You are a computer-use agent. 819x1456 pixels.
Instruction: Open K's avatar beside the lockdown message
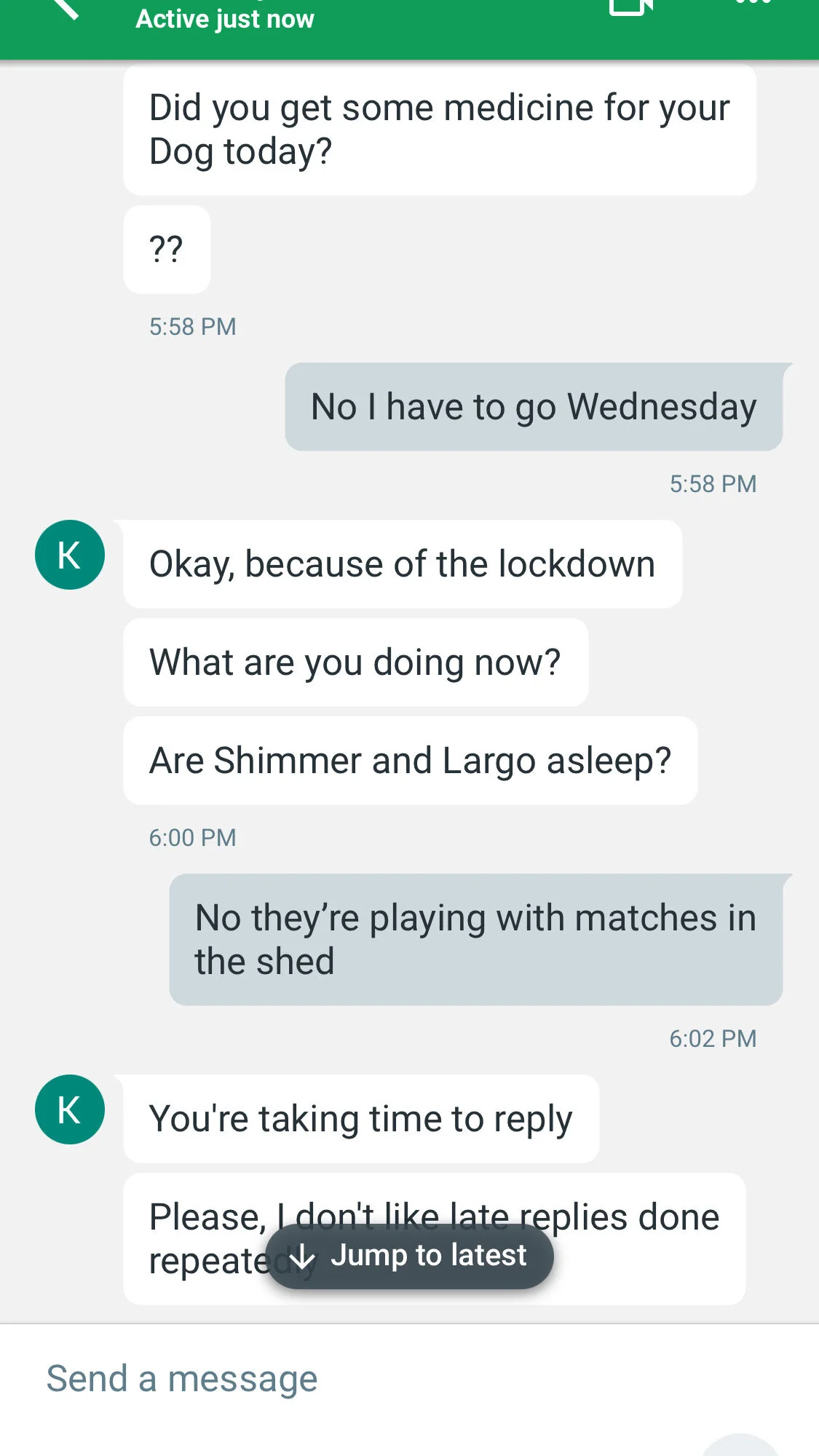[x=70, y=555]
